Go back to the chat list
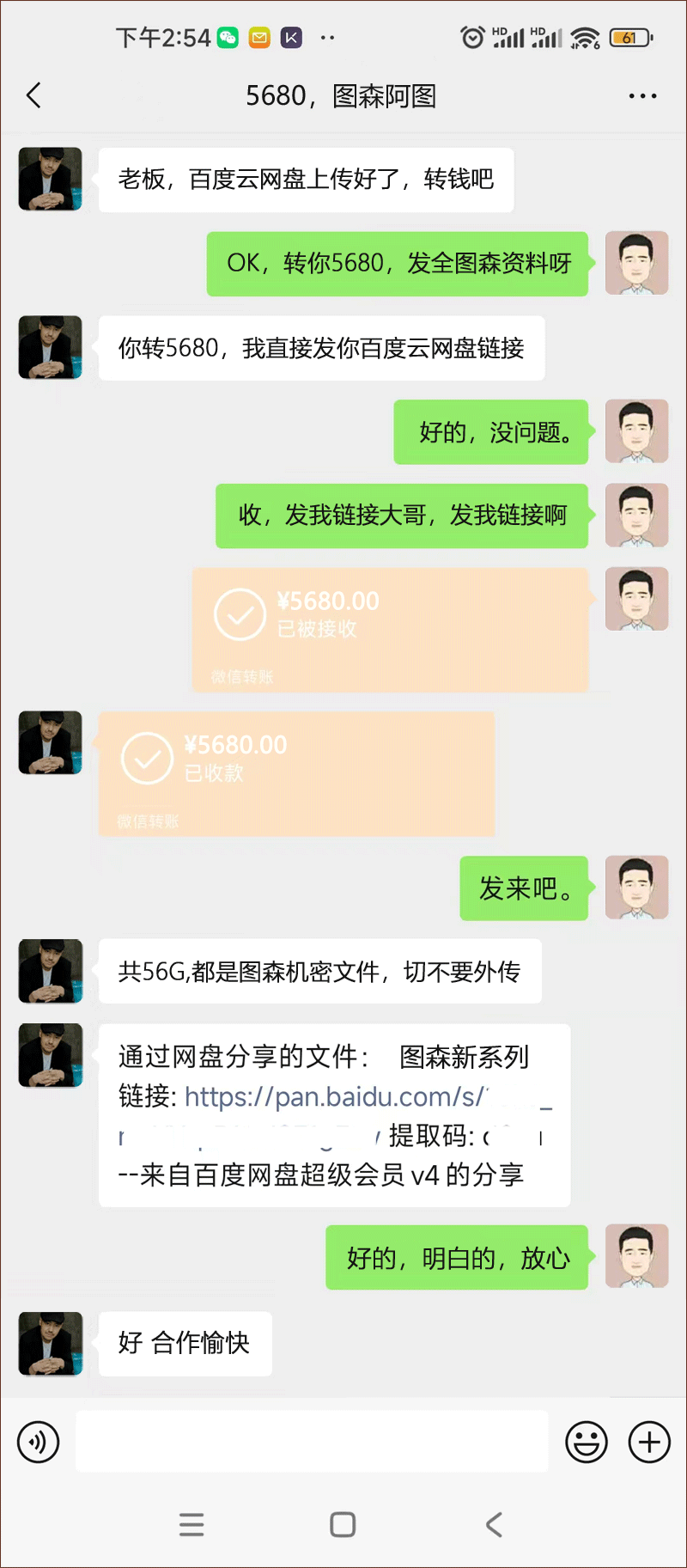687x1568 pixels. (34, 95)
